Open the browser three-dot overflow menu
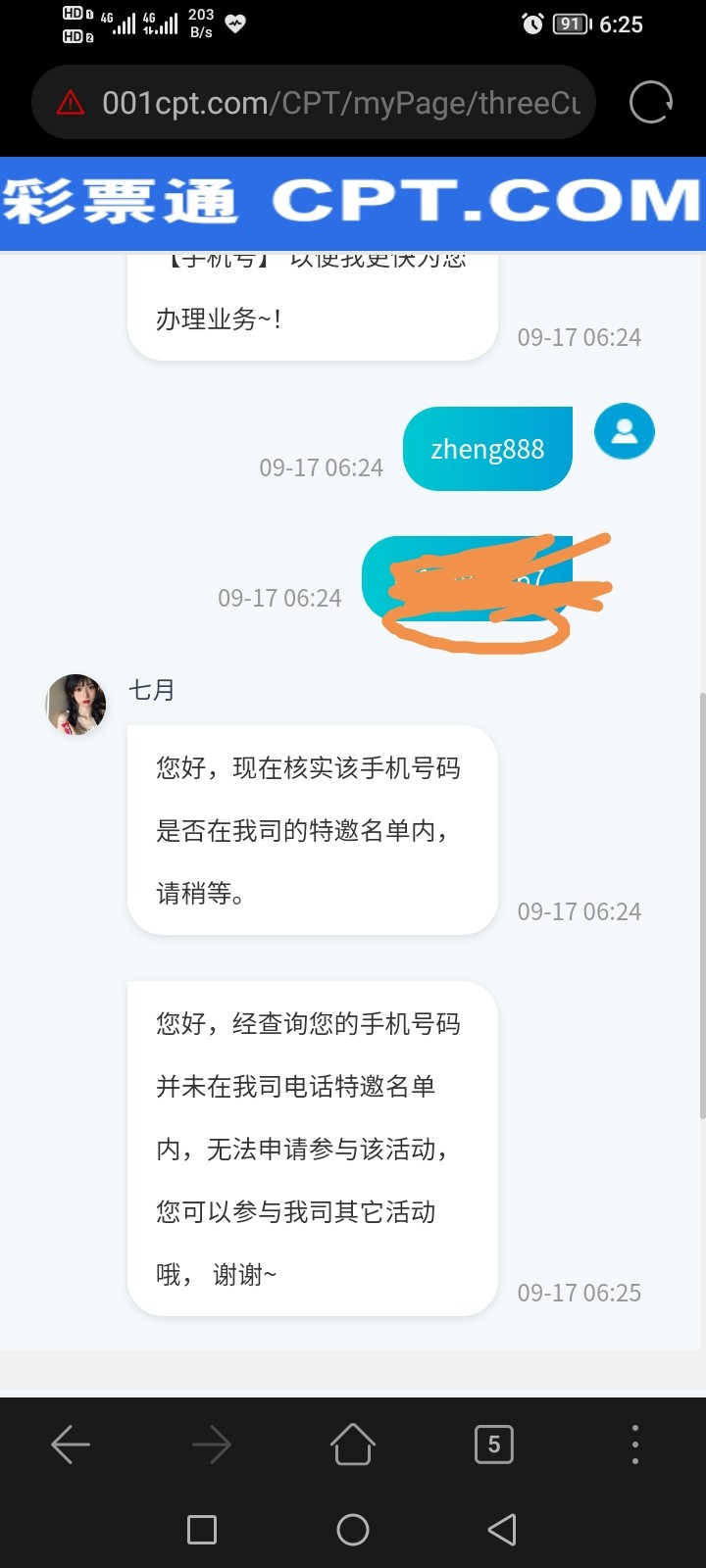The image size is (706, 1568). pos(635,1445)
